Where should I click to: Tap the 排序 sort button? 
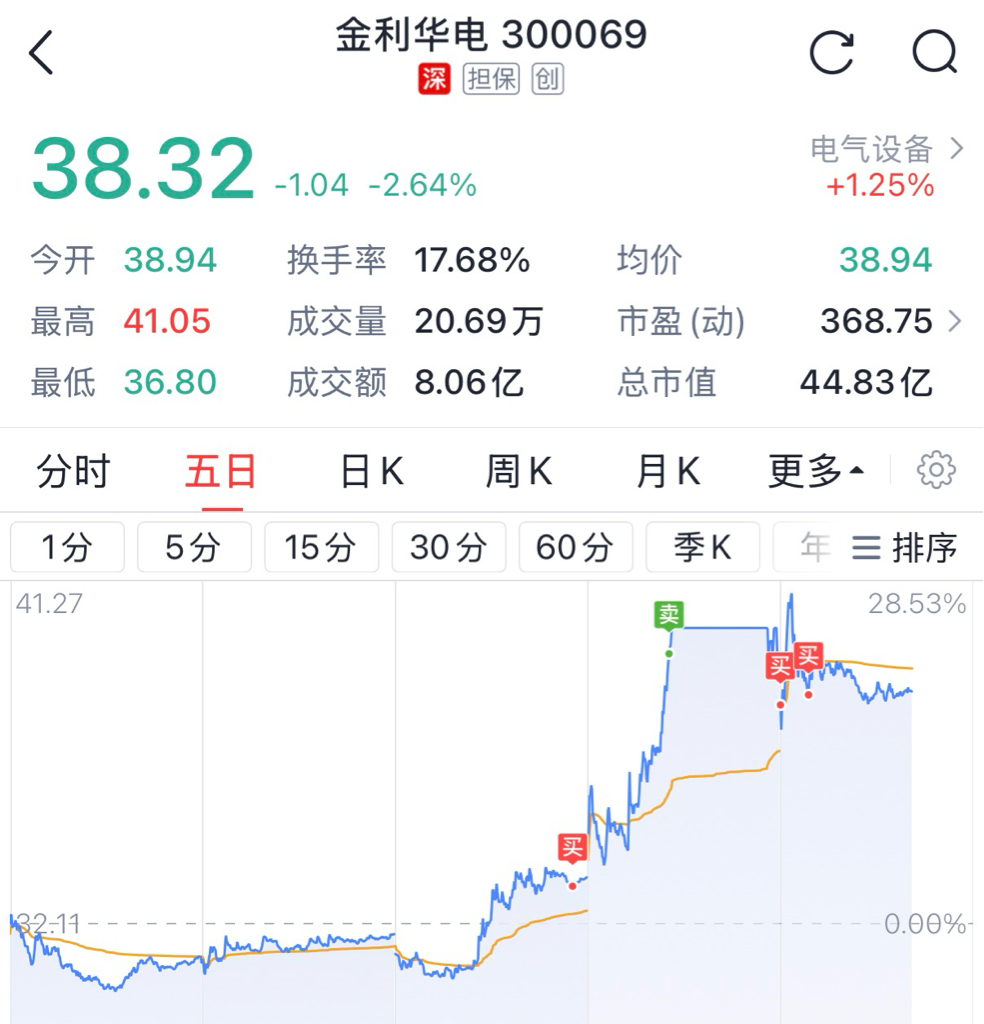[x=904, y=547]
